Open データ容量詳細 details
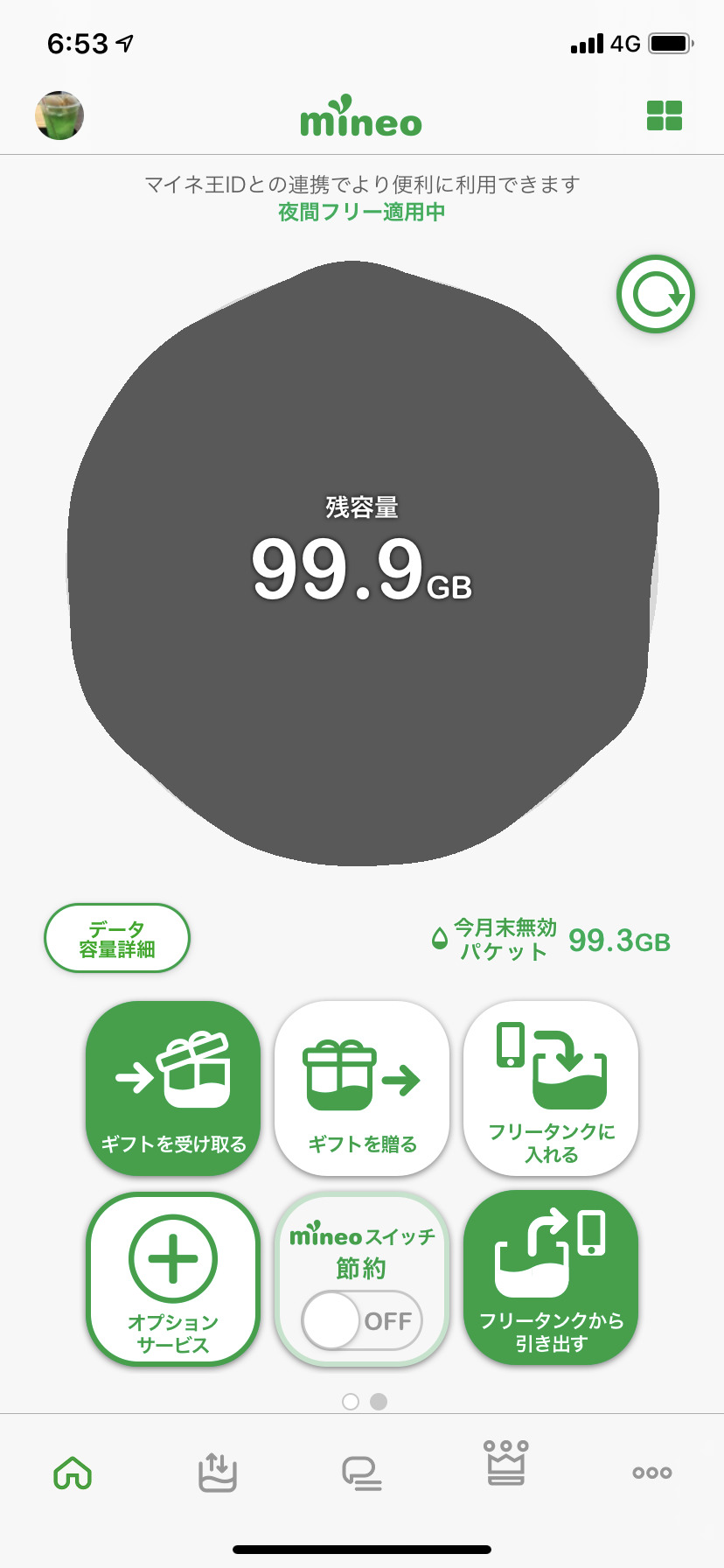 tap(117, 938)
